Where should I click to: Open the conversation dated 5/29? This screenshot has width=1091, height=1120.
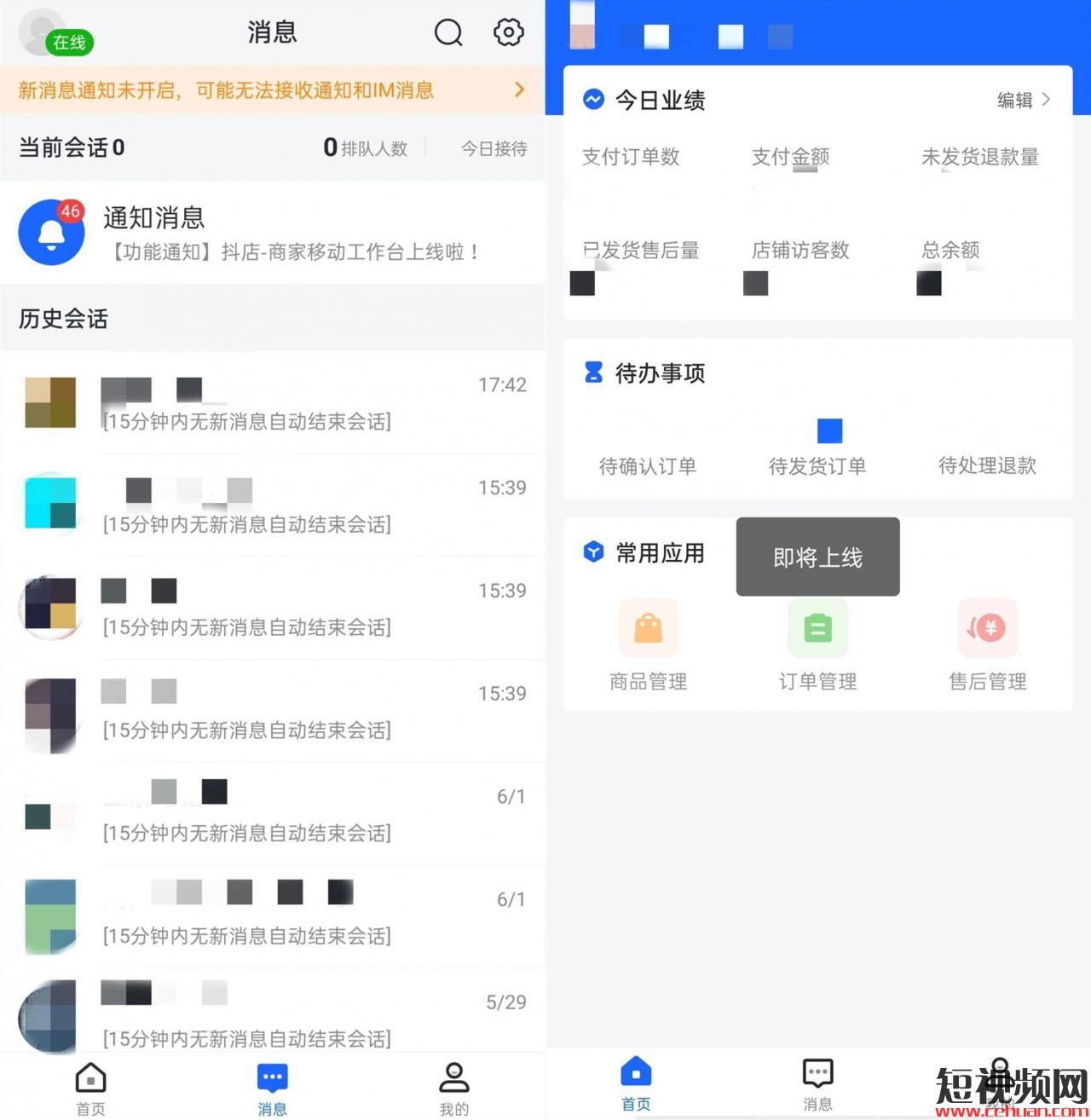272,1019
